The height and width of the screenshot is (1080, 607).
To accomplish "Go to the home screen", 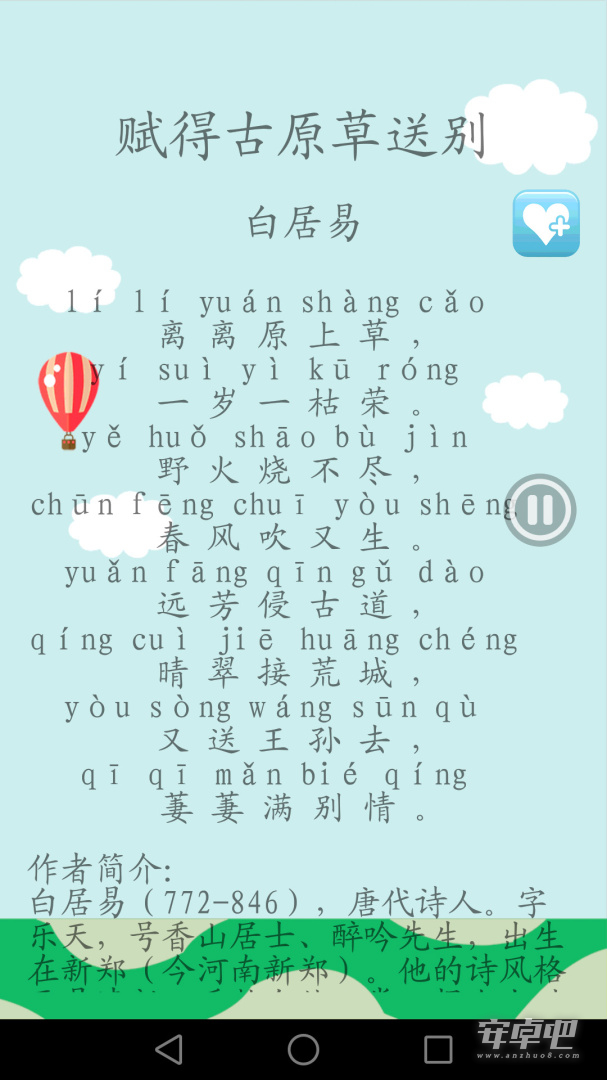I will pyautogui.click(x=303, y=1050).
